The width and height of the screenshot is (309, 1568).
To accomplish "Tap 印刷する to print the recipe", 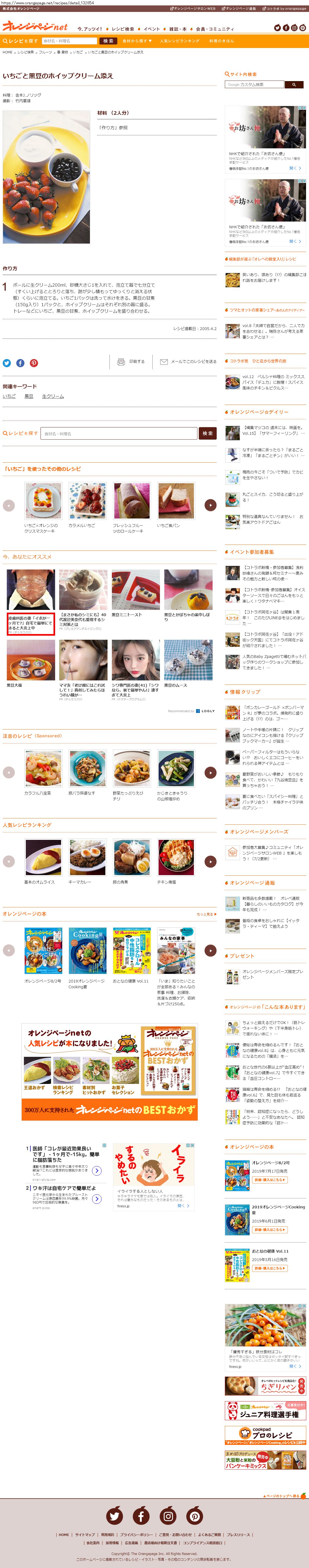I will pyautogui.click(x=131, y=361).
